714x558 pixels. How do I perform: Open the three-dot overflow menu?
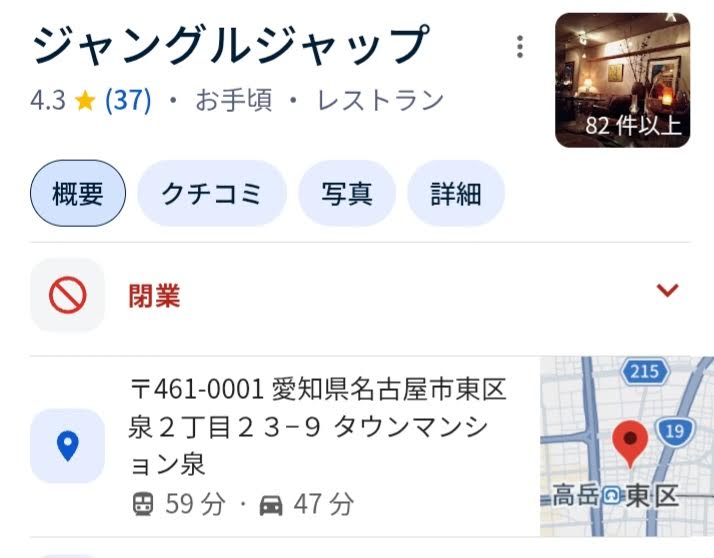(519, 47)
